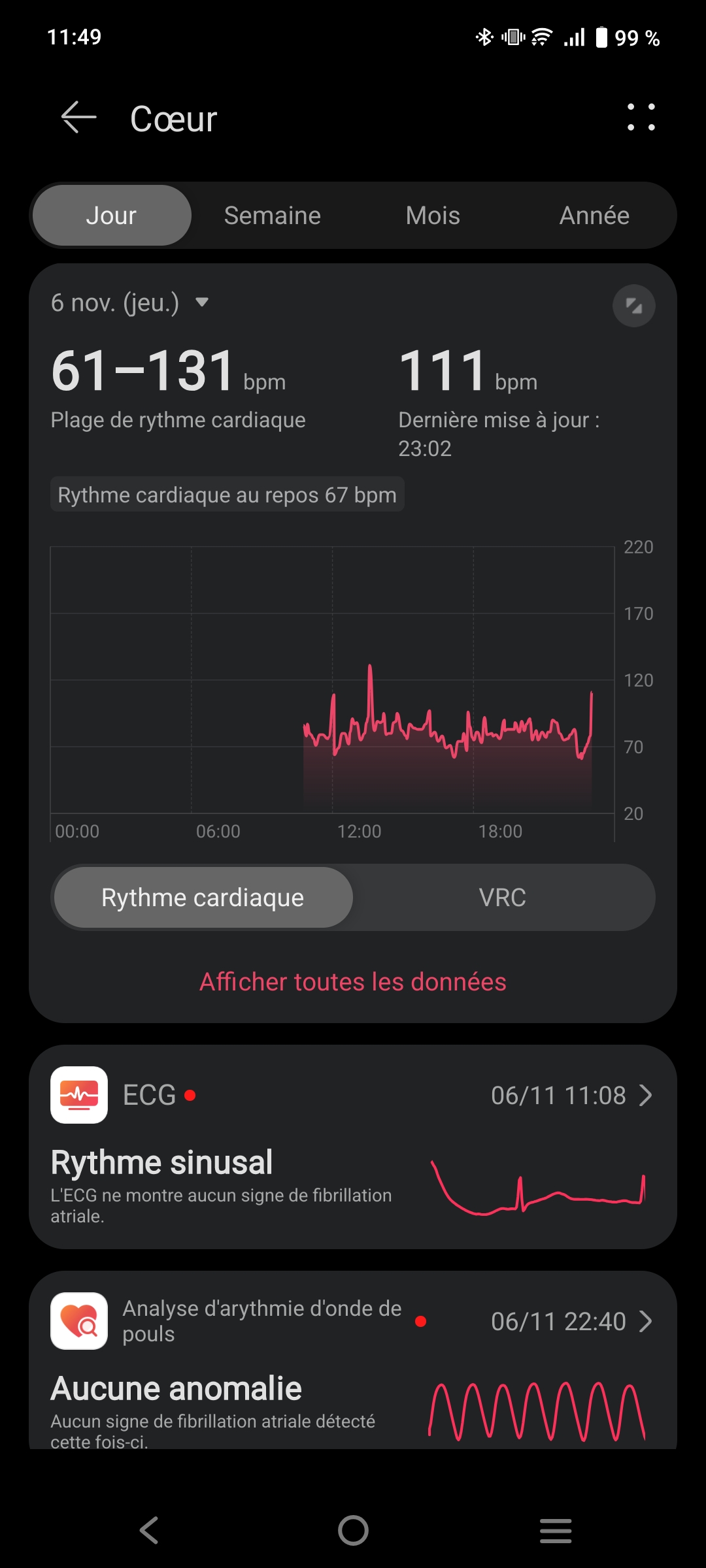The height and width of the screenshot is (1568, 706).
Task: Tap the system home button
Action: point(353,1530)
